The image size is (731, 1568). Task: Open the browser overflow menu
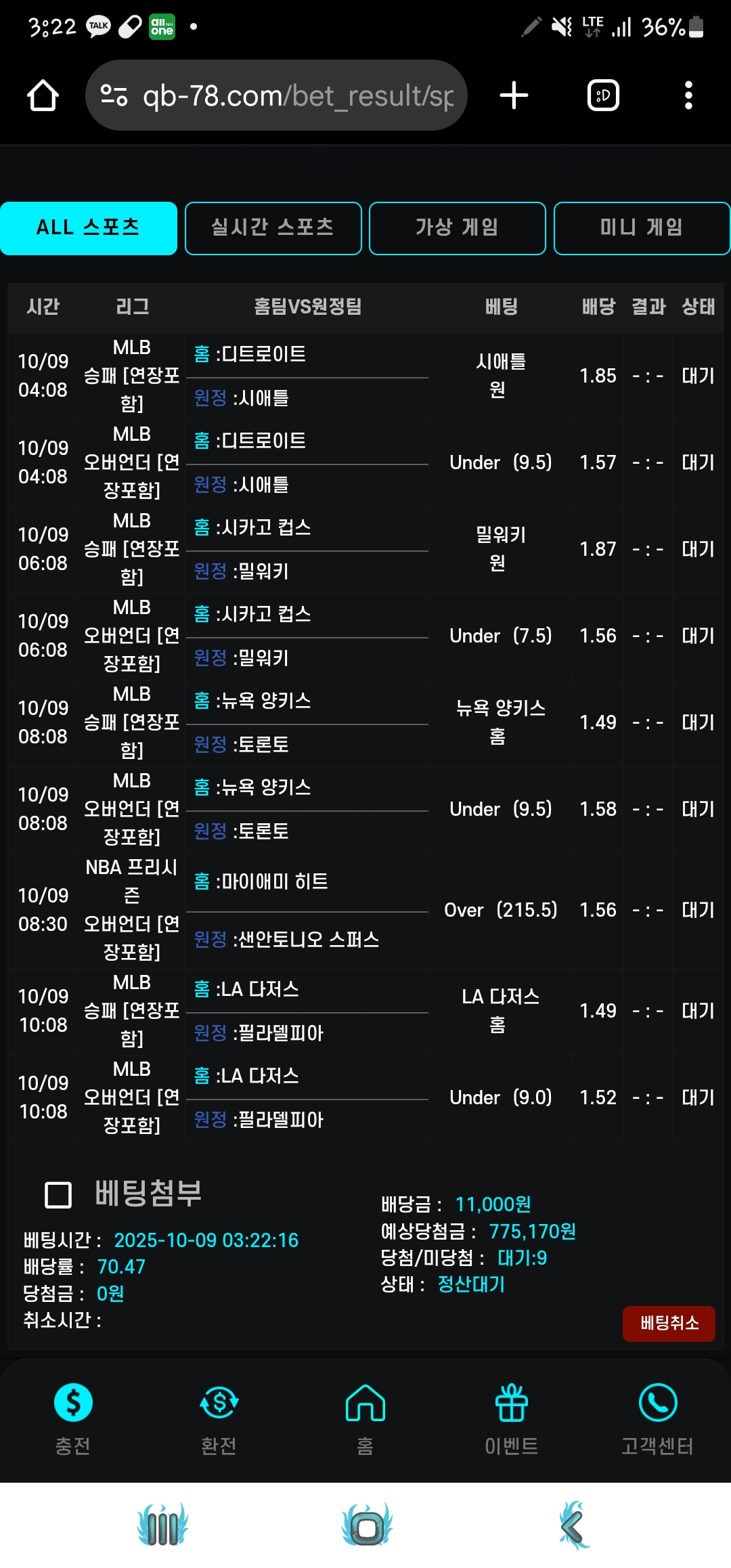(x=688, y=95)
